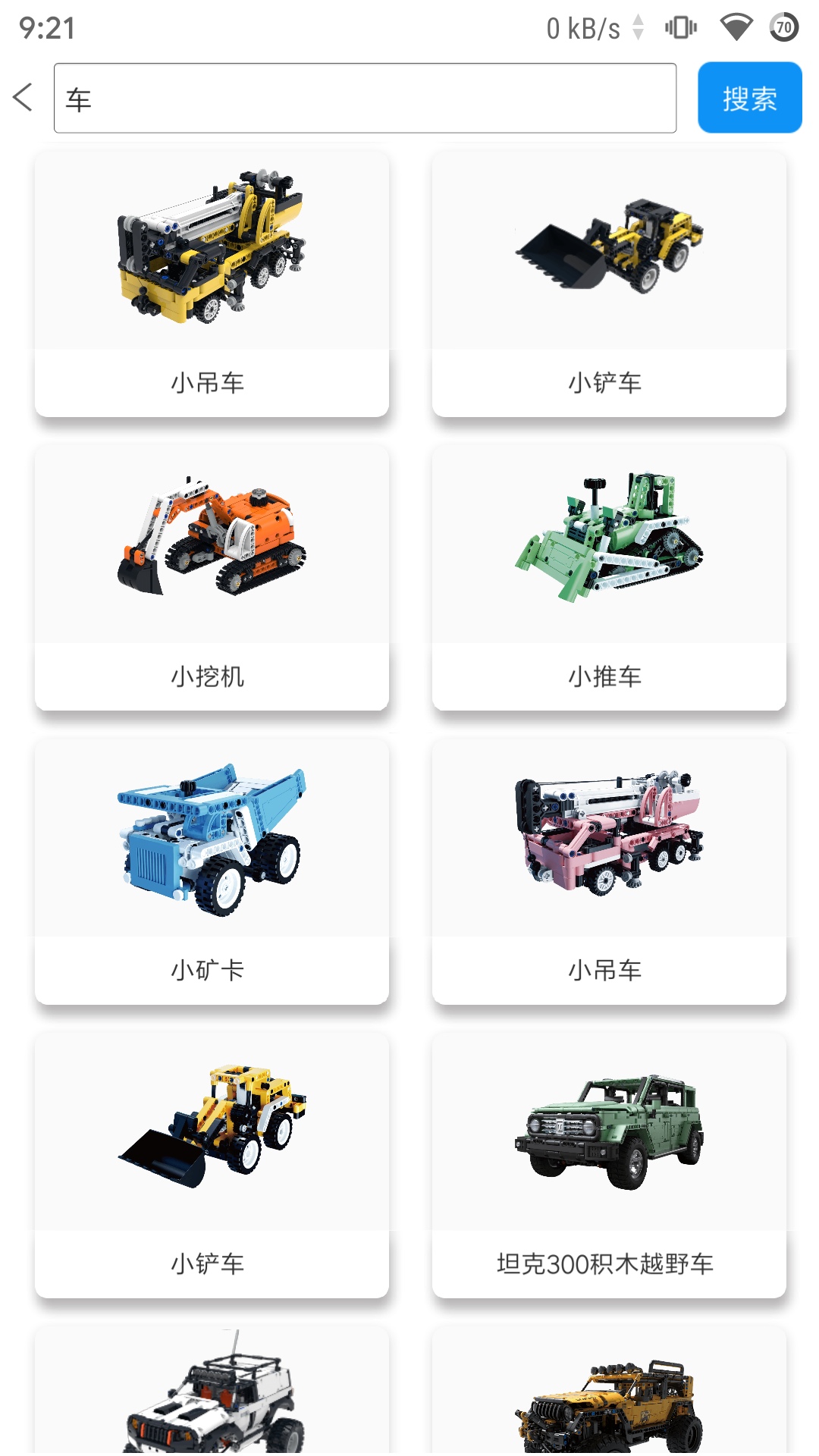Tap the search input containing 车
819x1456 pixels.
(364, 98)
